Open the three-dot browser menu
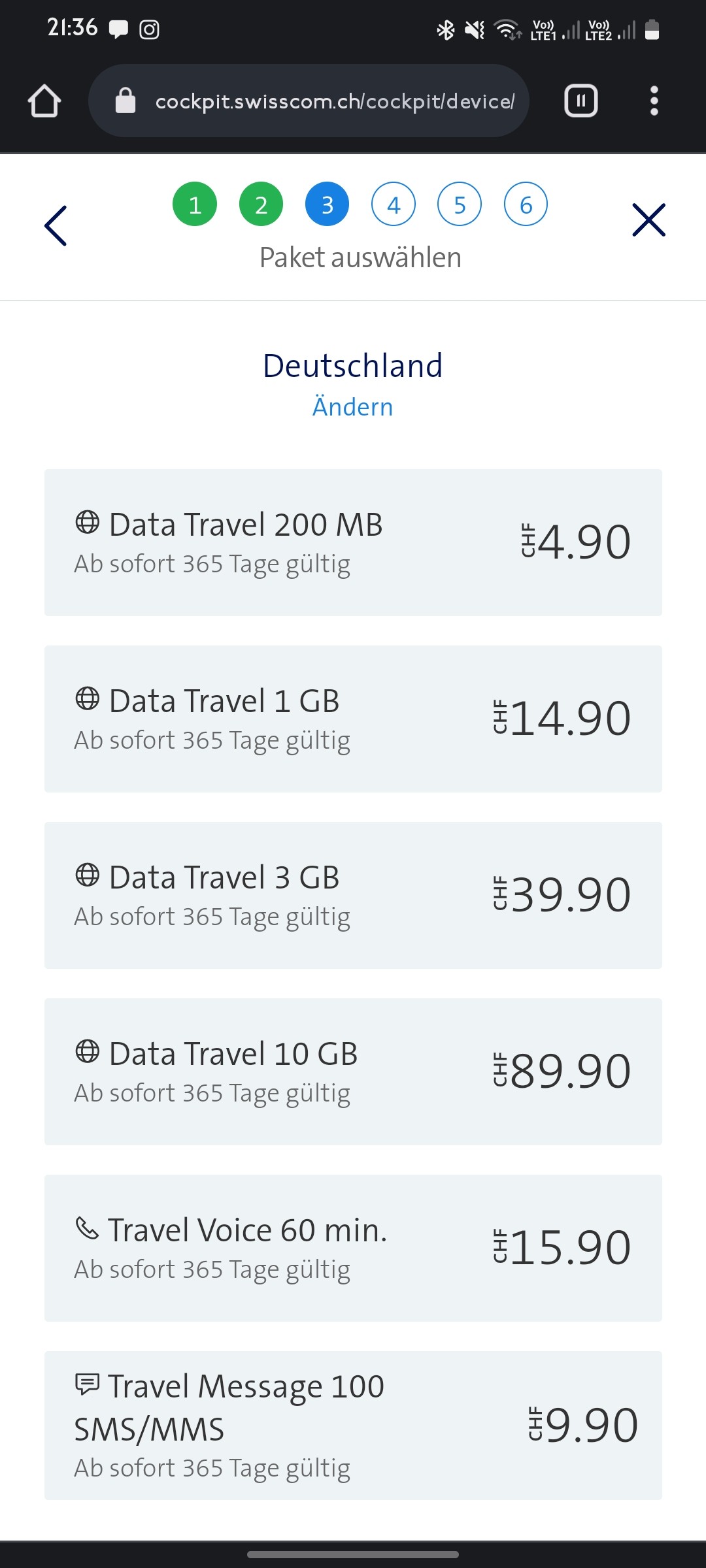706x1568 pixels. 653,101
